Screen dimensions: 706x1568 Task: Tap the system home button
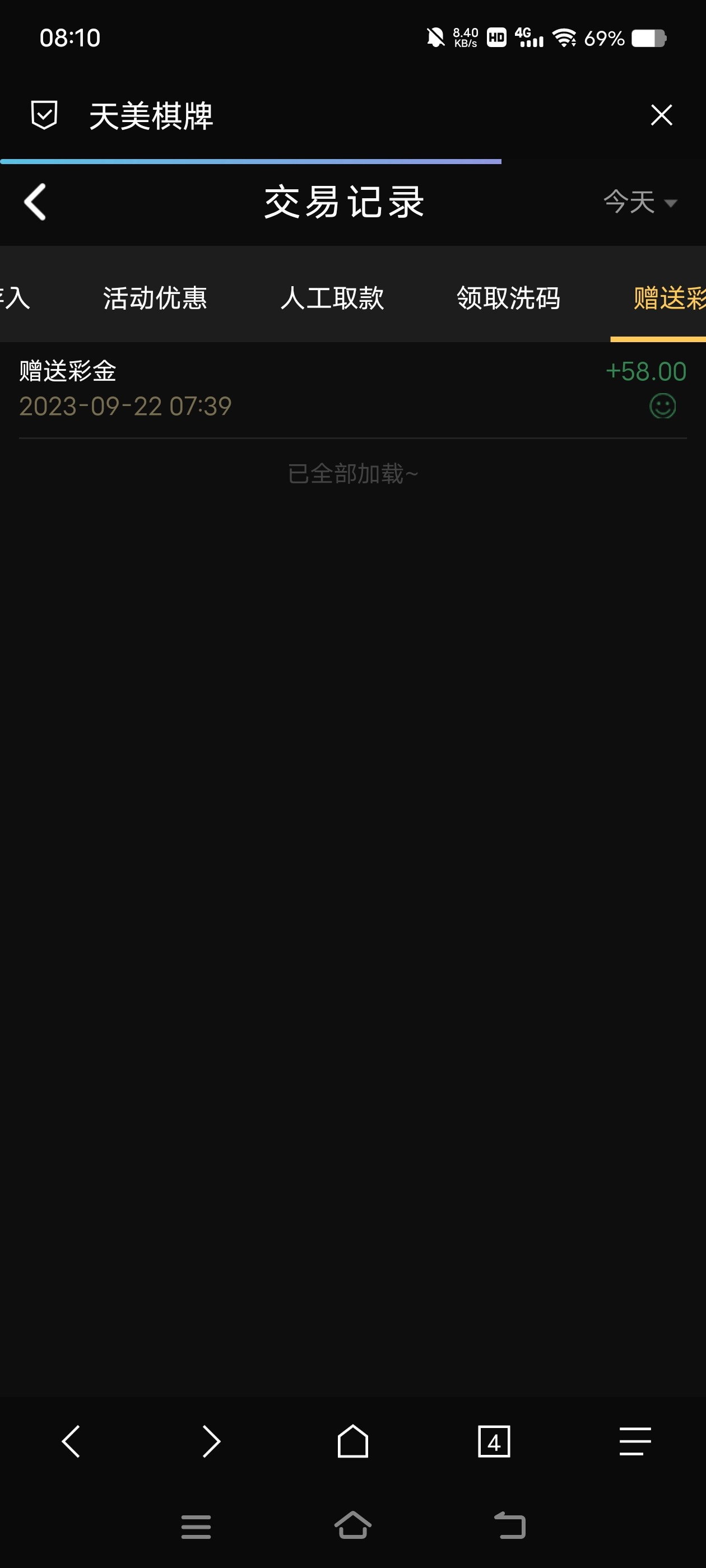click(352, 1525)
